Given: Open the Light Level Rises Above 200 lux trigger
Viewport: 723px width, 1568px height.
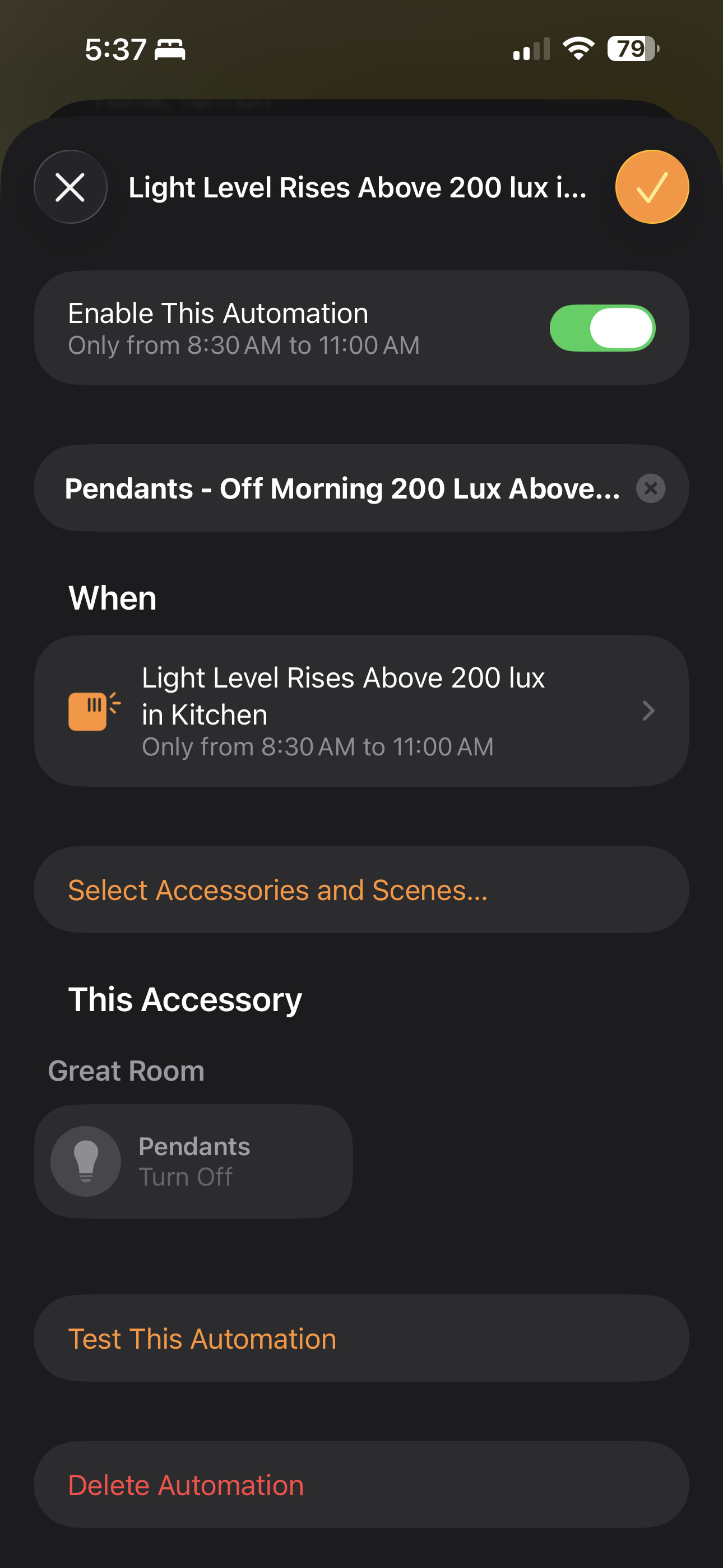Looking at the screenshot, I should point(361,711).
